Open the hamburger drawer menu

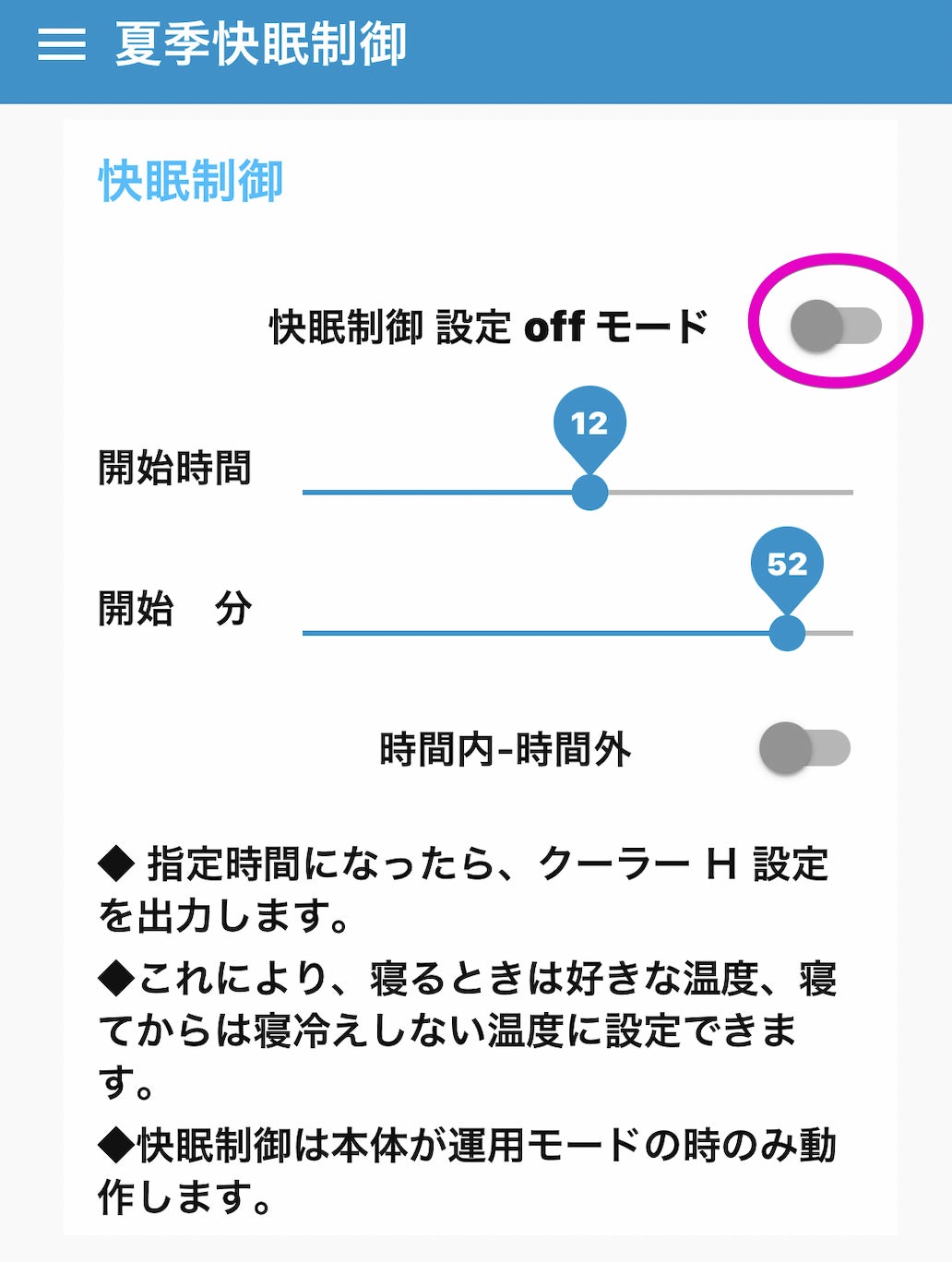[62, 44]
